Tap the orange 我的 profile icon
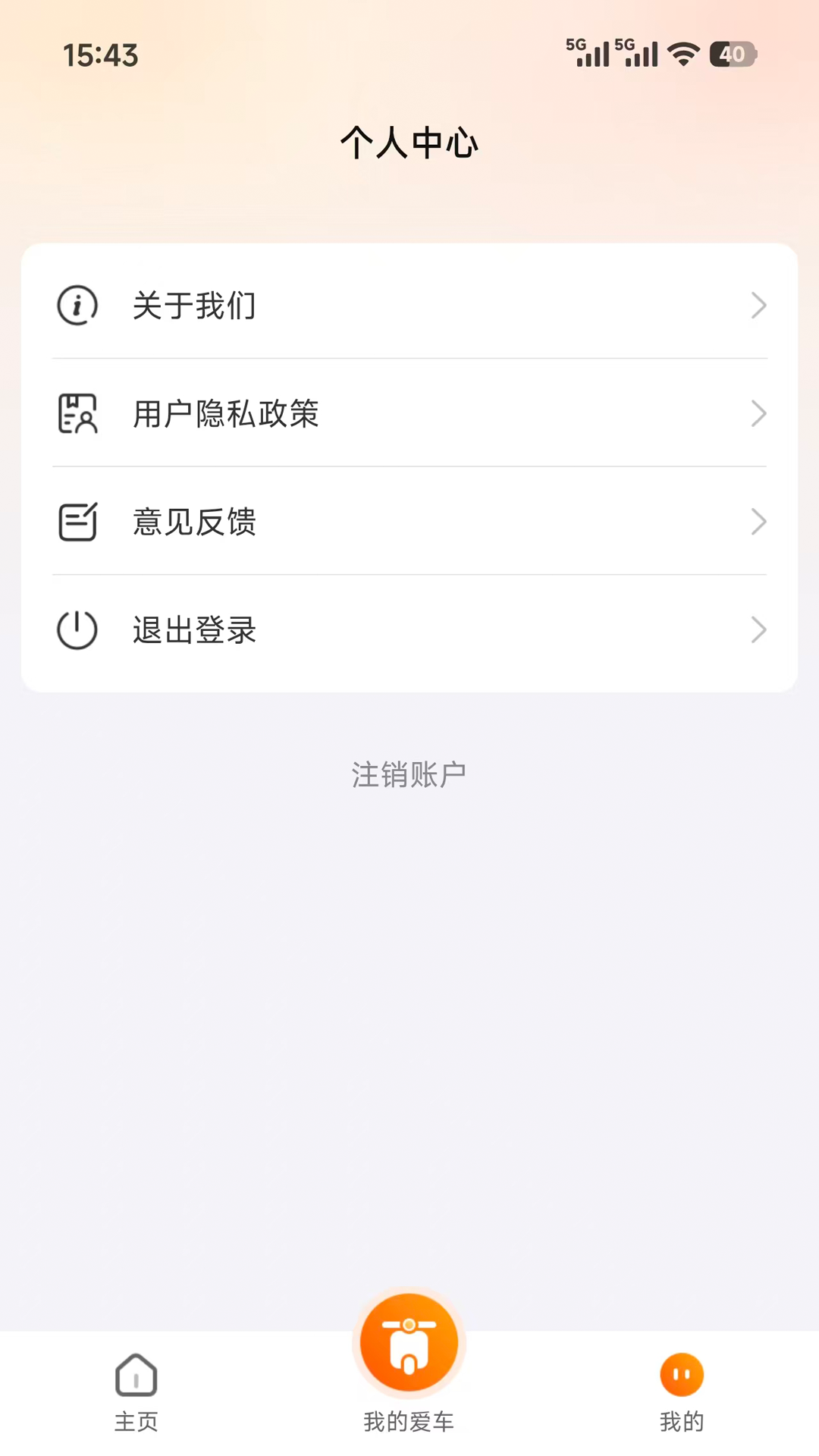 tap(682, 1373)
